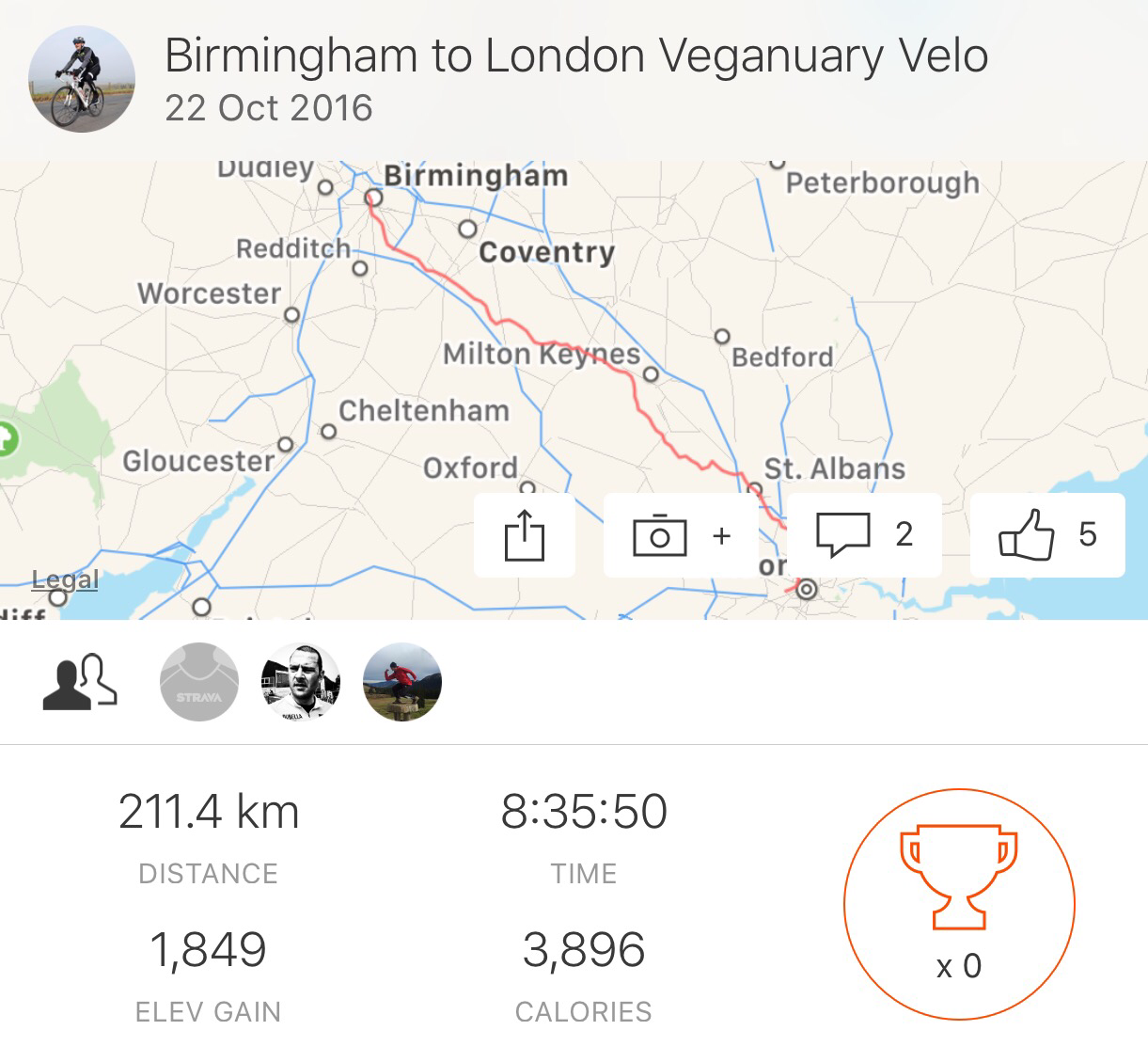The image size is (1148, 1062).
Task: Open the black-and-white athlete avatar
Action: click(301, 682)
